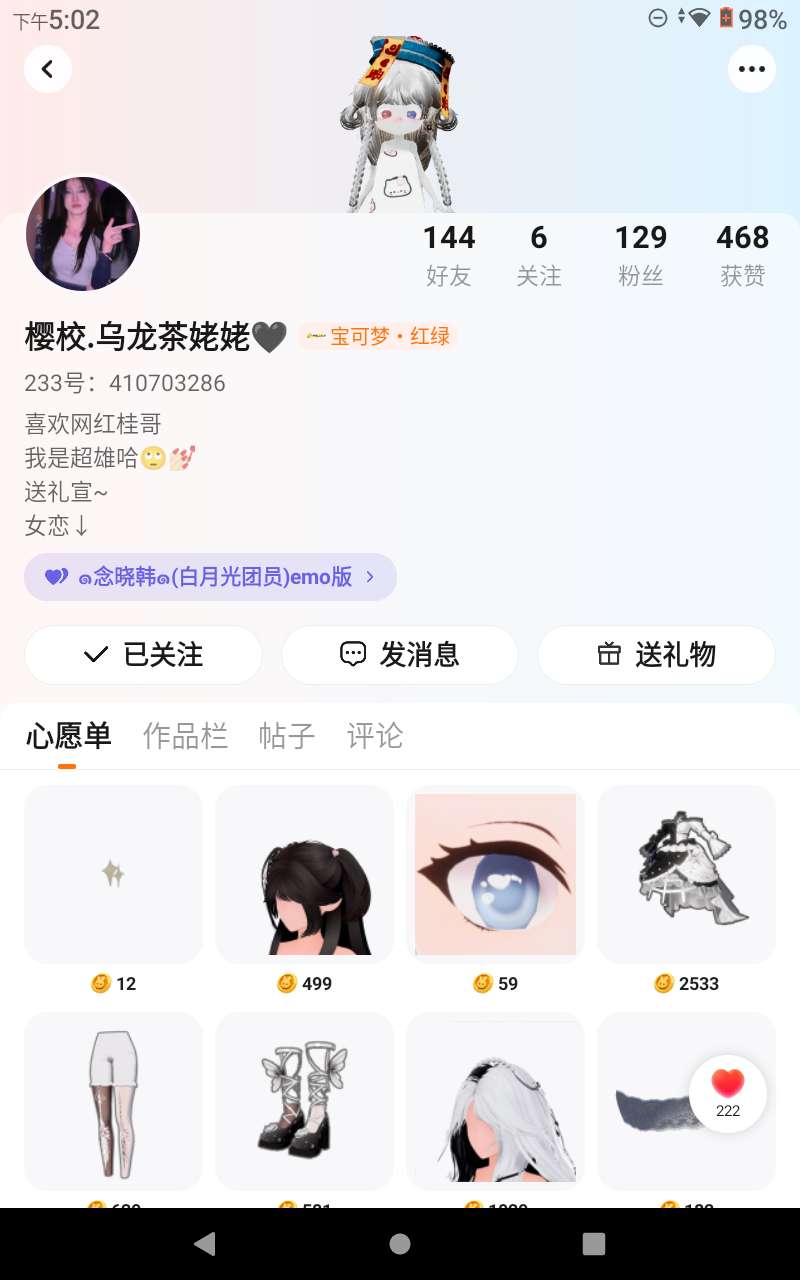
Task: Open the profile avatar photo
Action: pyautogui.click(x=83, y=235)
